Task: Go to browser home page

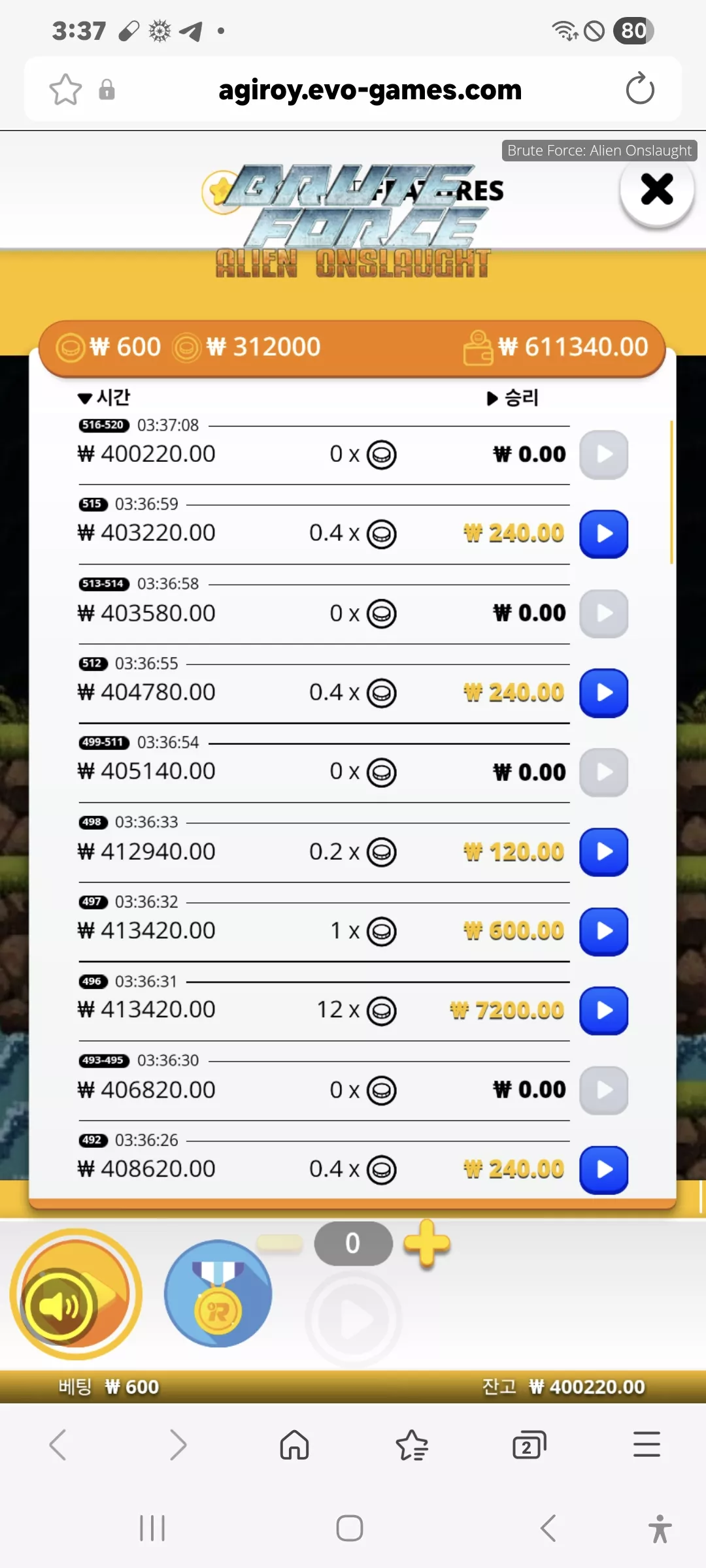Action: 294,1445
